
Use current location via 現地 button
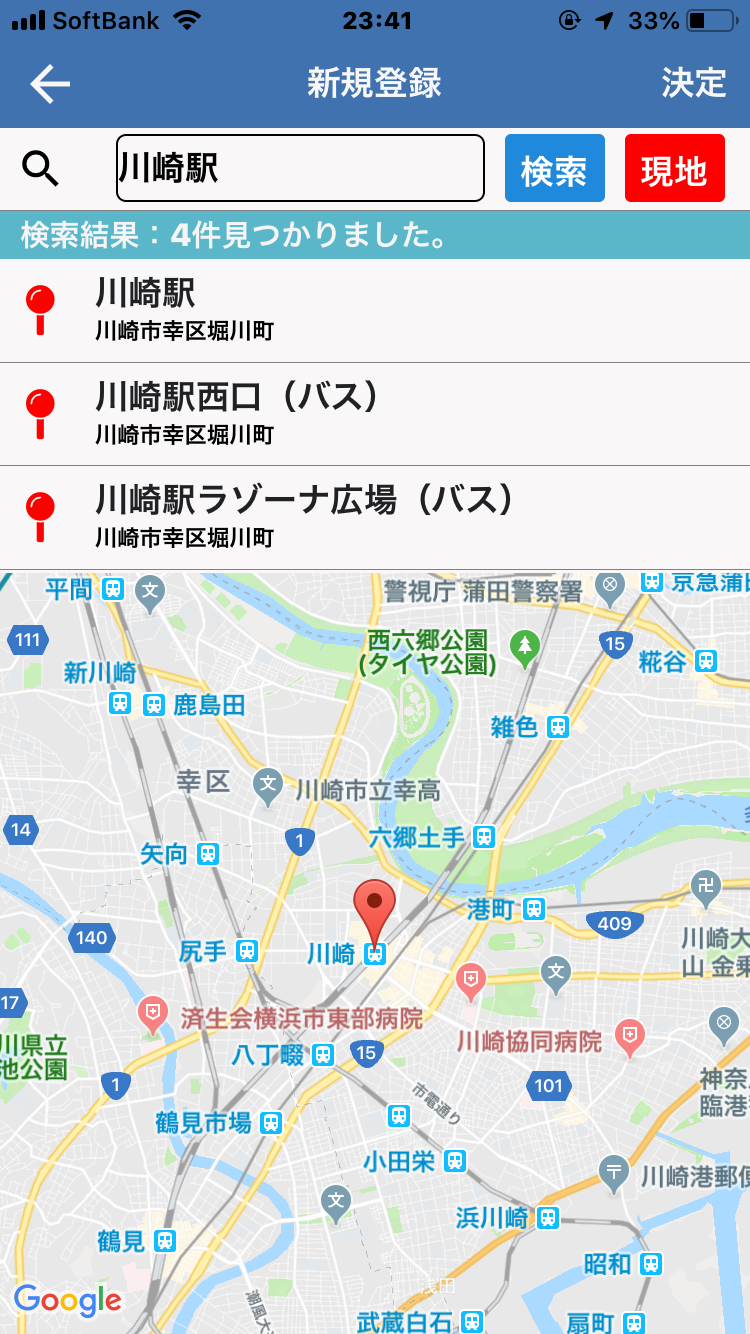point(674,169)
